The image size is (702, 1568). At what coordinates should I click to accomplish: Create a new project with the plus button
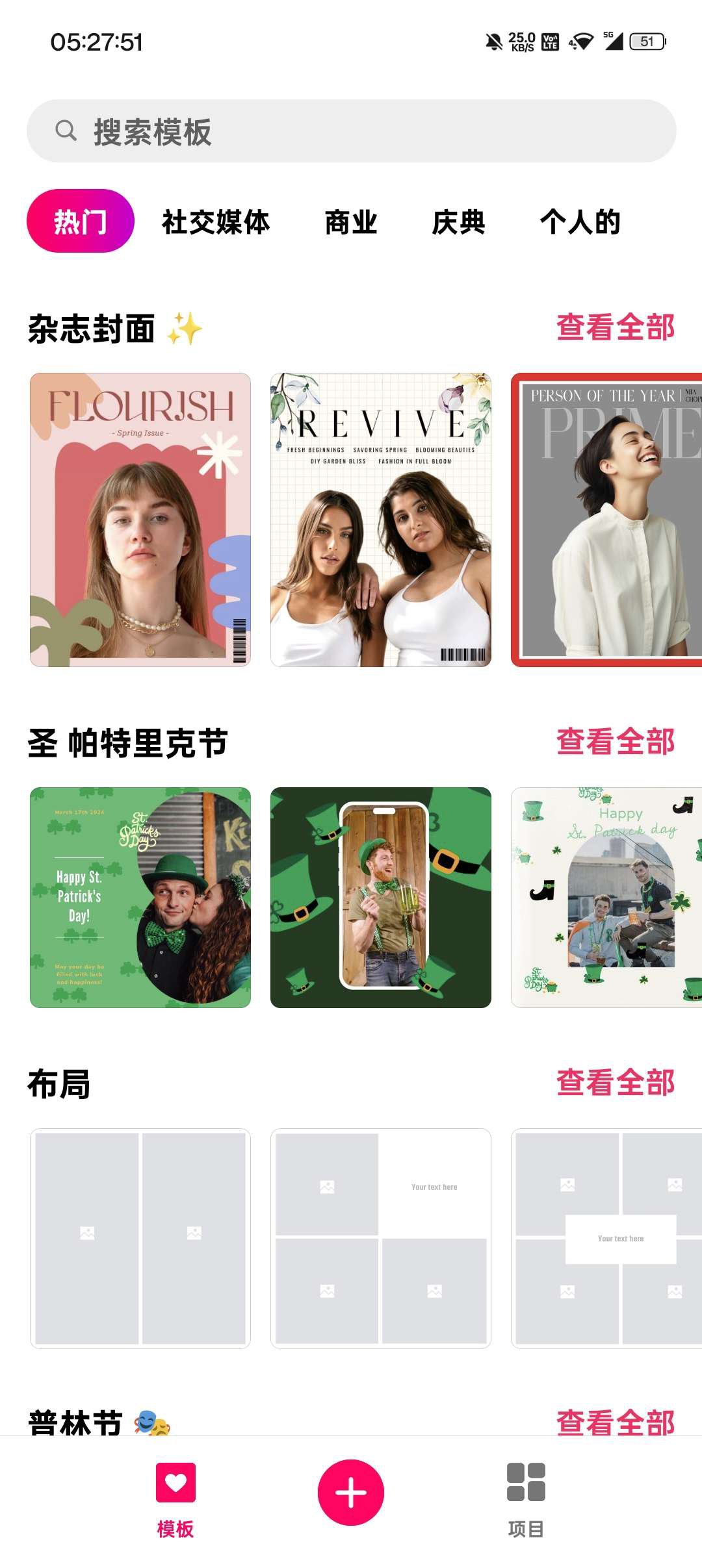tap(351, 1493)
